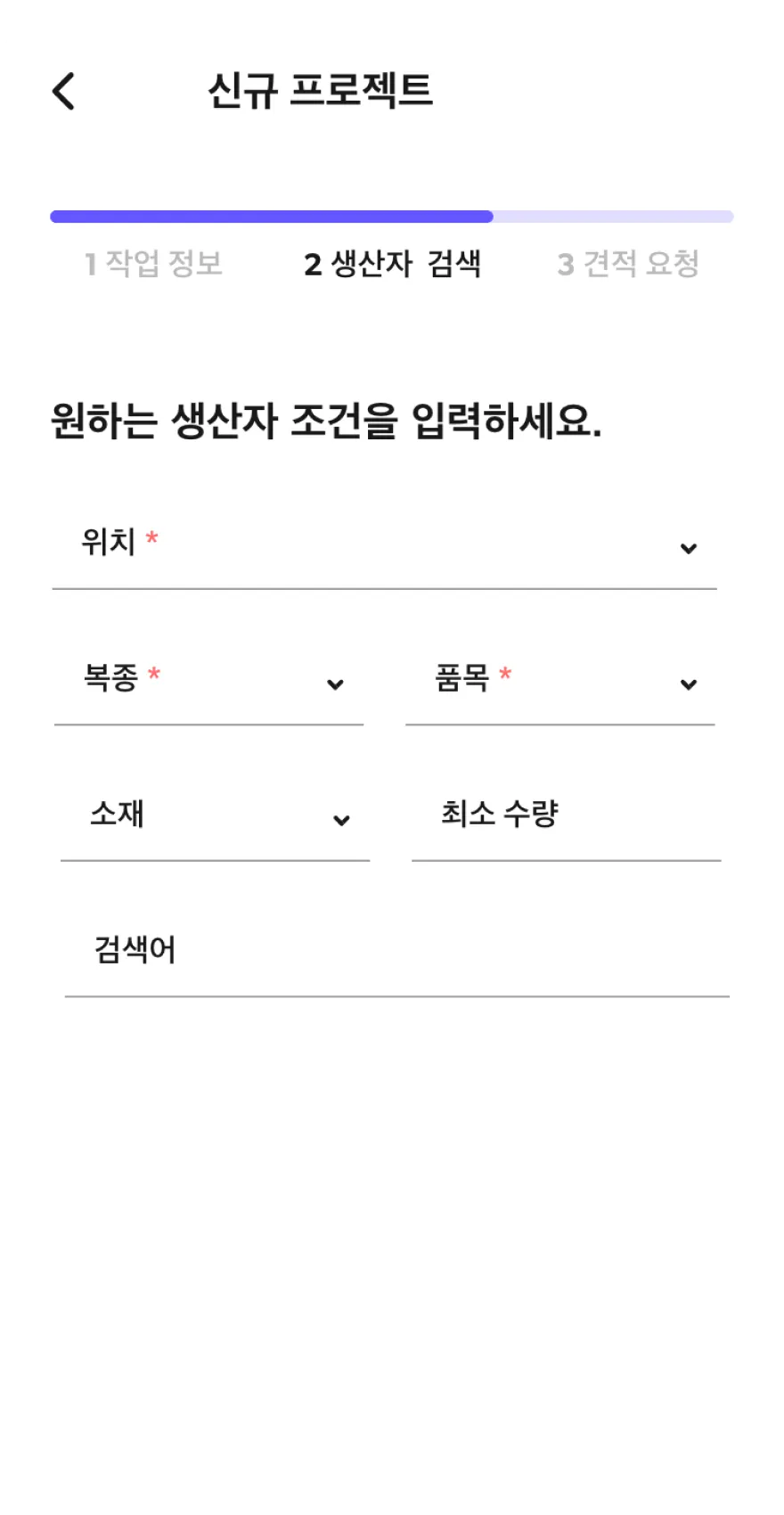Tap the 검색어 keyword field

click(x=396, y=952)
